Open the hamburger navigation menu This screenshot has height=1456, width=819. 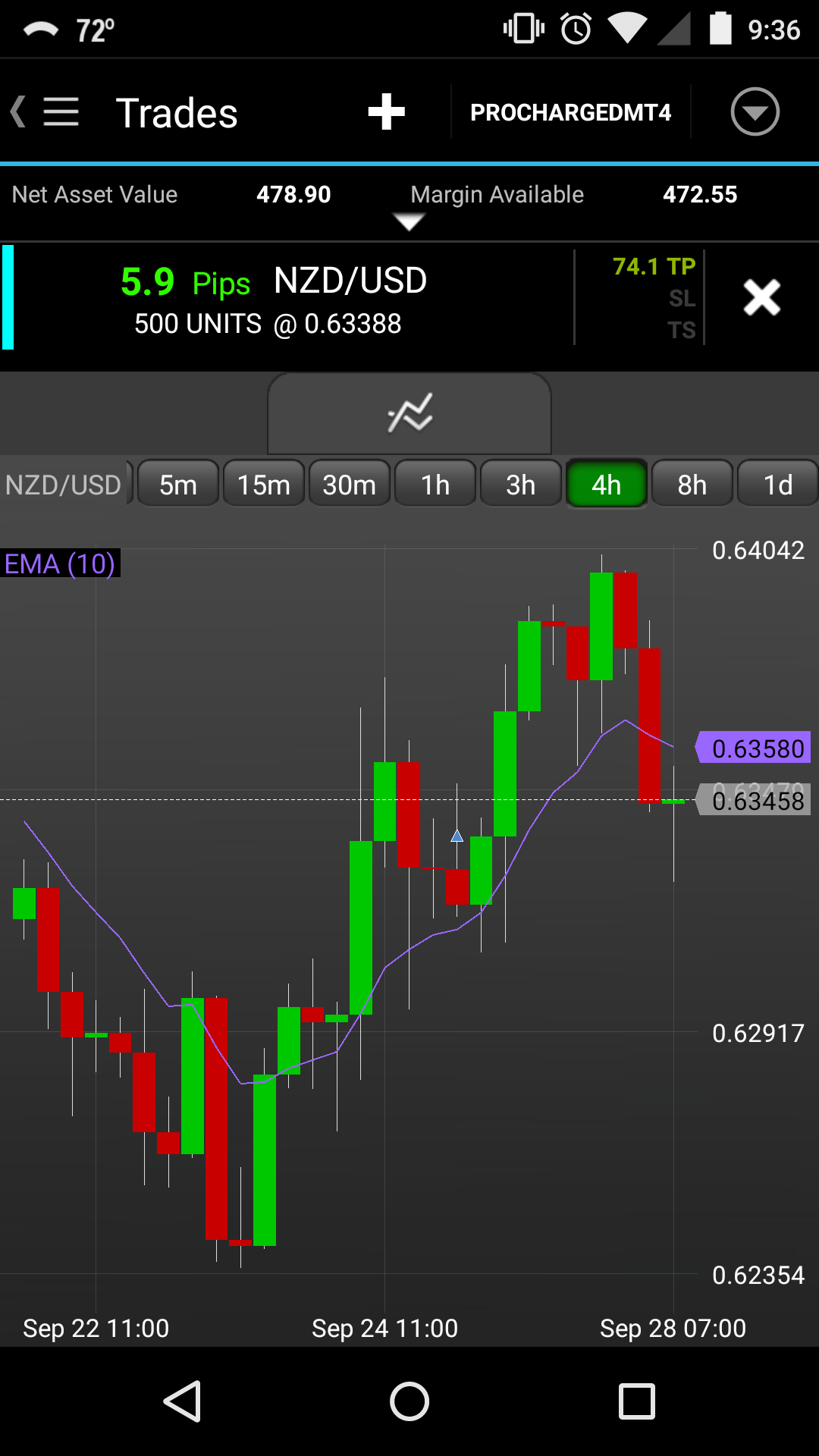point(61,111)
